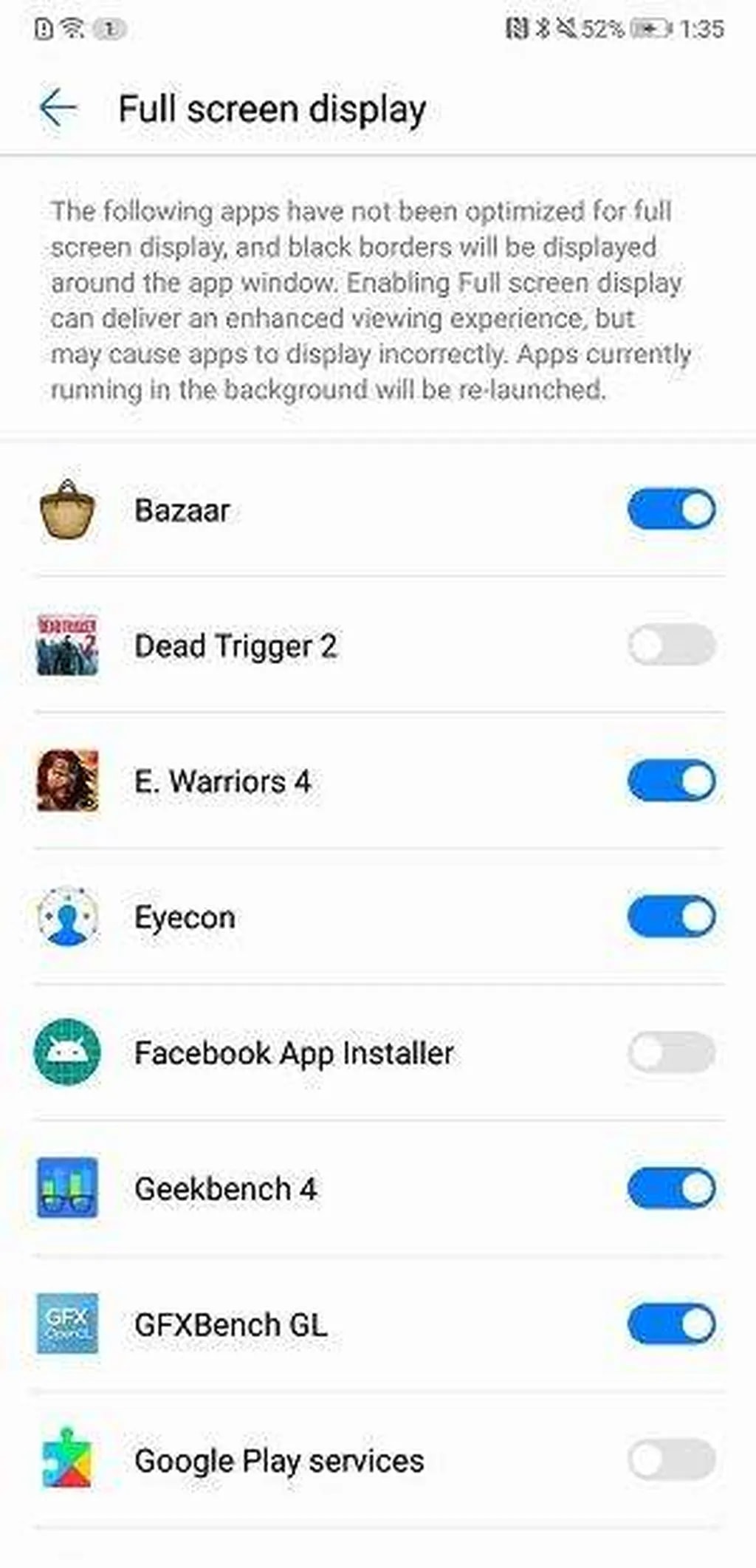Disable the E. Warriors 4 switch
The width and height of the screenshot is (756, 1568).
point(670,781)
